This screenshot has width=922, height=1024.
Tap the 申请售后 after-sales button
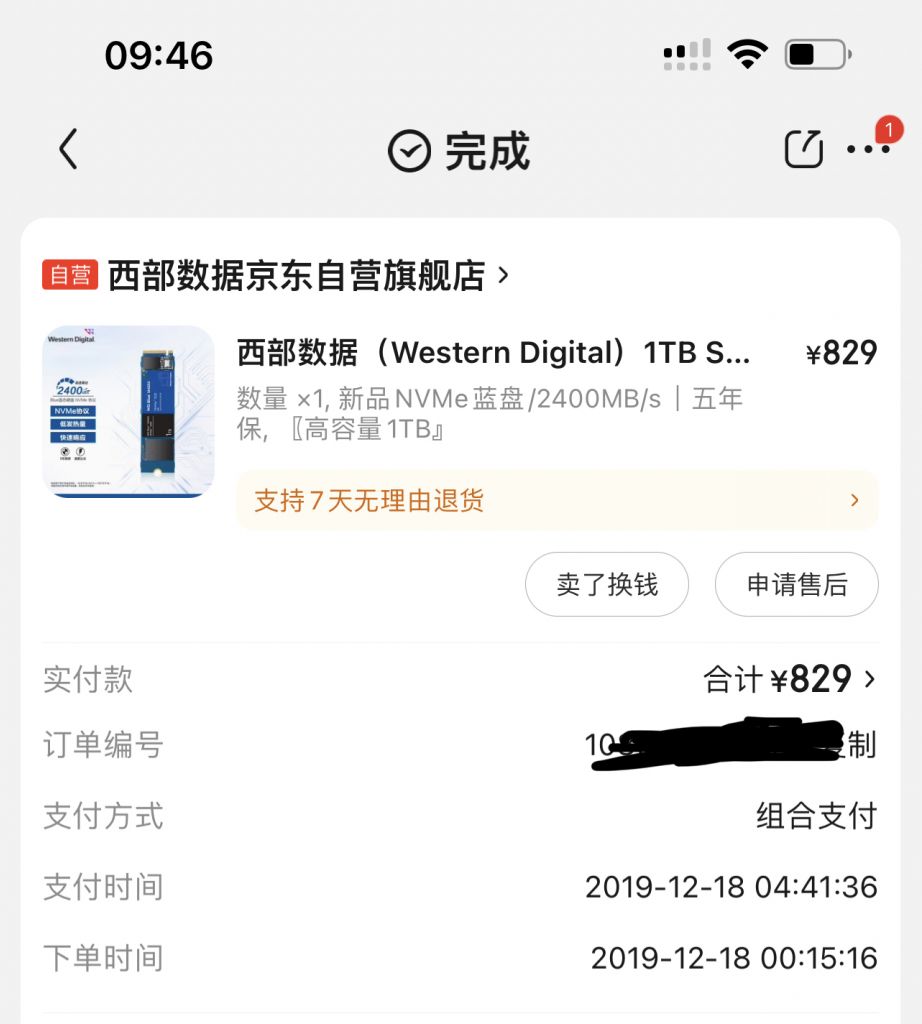coord(797,585)
